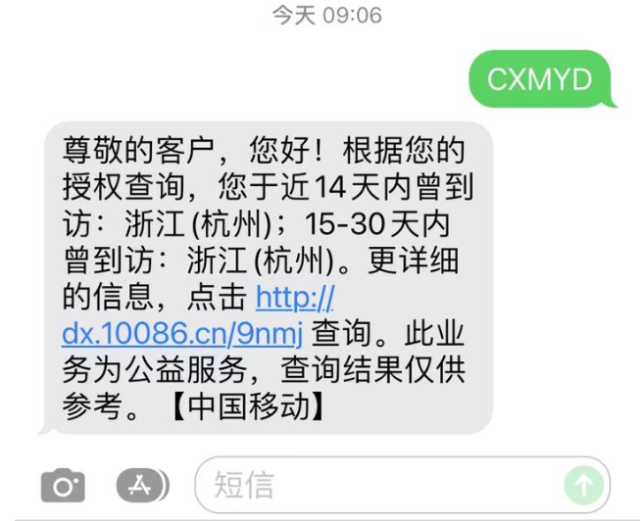Focus the 短信 message input field
The image size is (641, 521).
pos(380,486)
